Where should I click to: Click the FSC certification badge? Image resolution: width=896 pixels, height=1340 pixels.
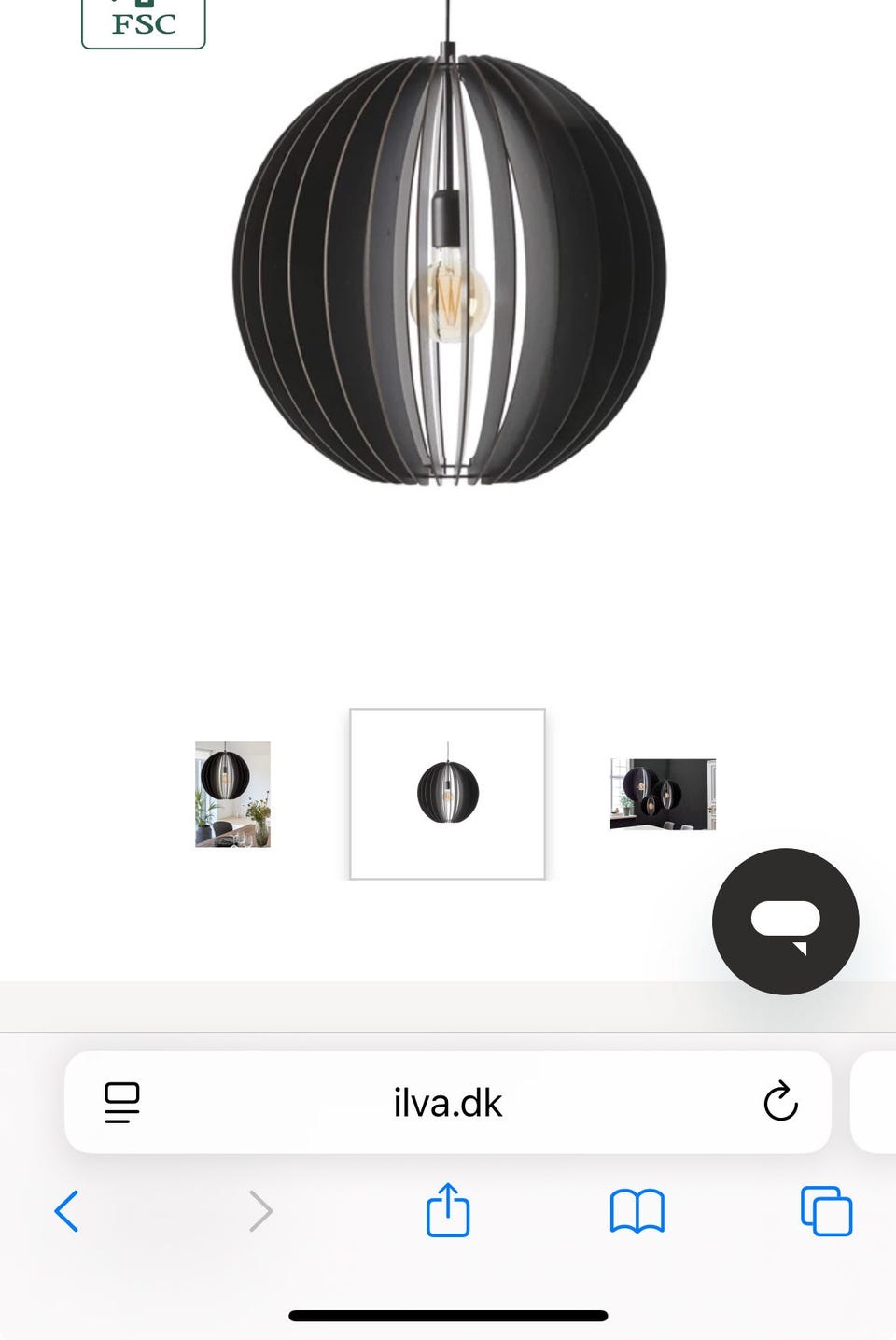click(x=142, y=21)
